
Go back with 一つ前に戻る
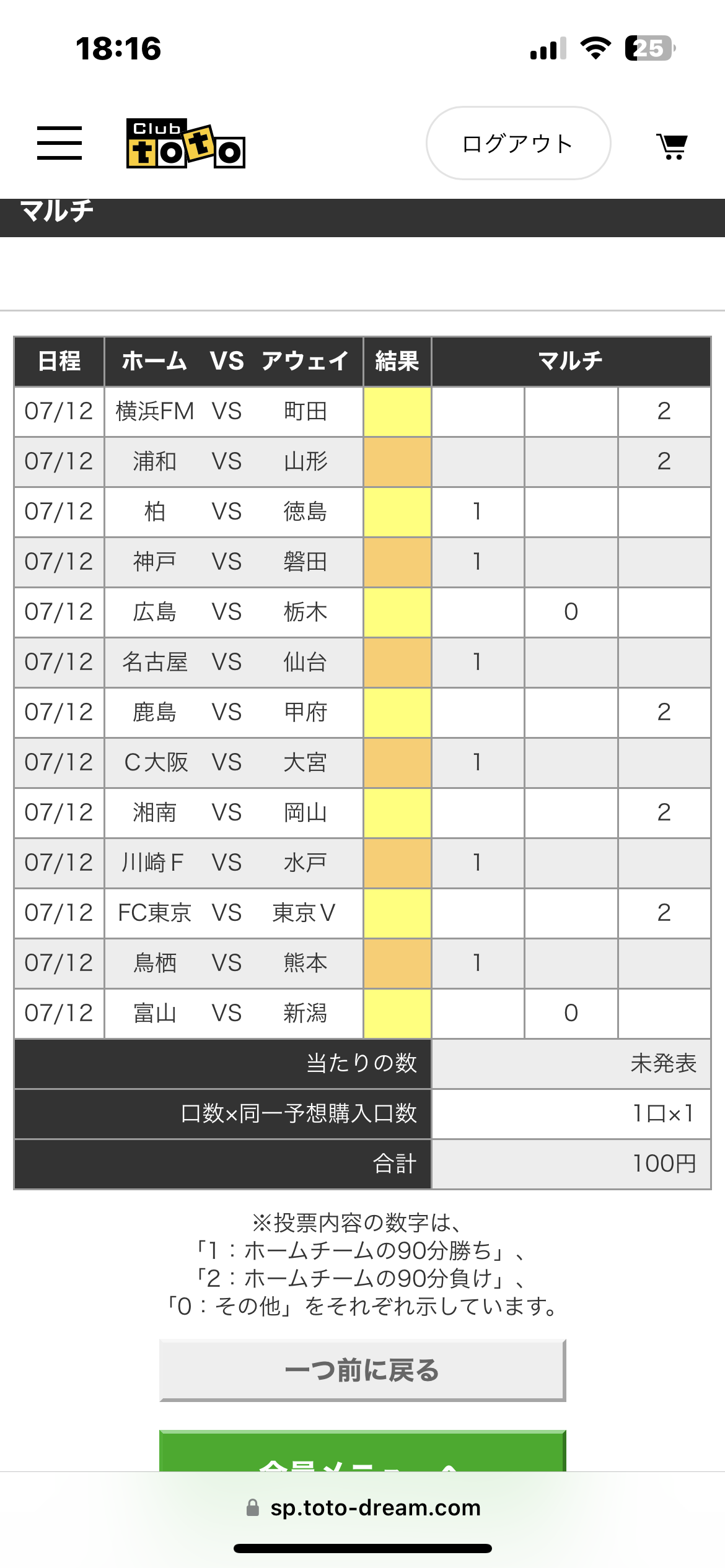pyautogui.click(x=362, y=1370)
